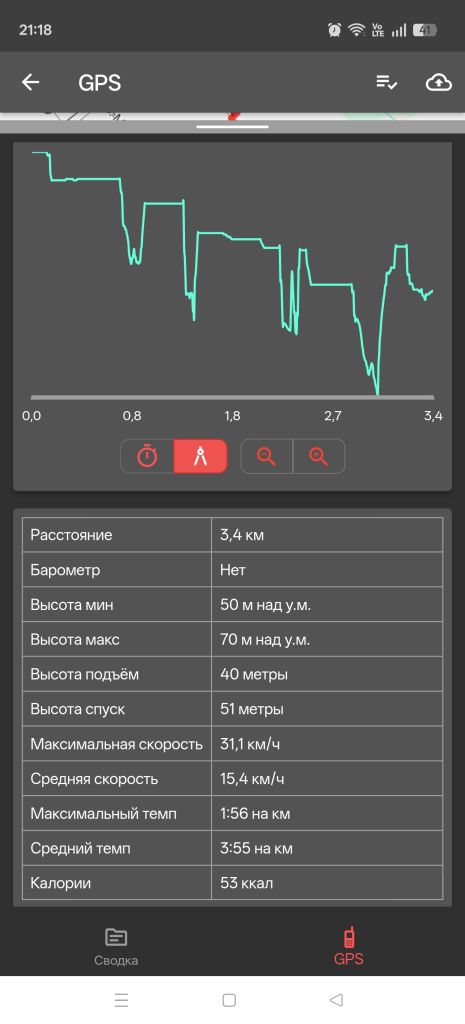
Task: Open the checklist icon in the app bar
Action: coord(387,82)
